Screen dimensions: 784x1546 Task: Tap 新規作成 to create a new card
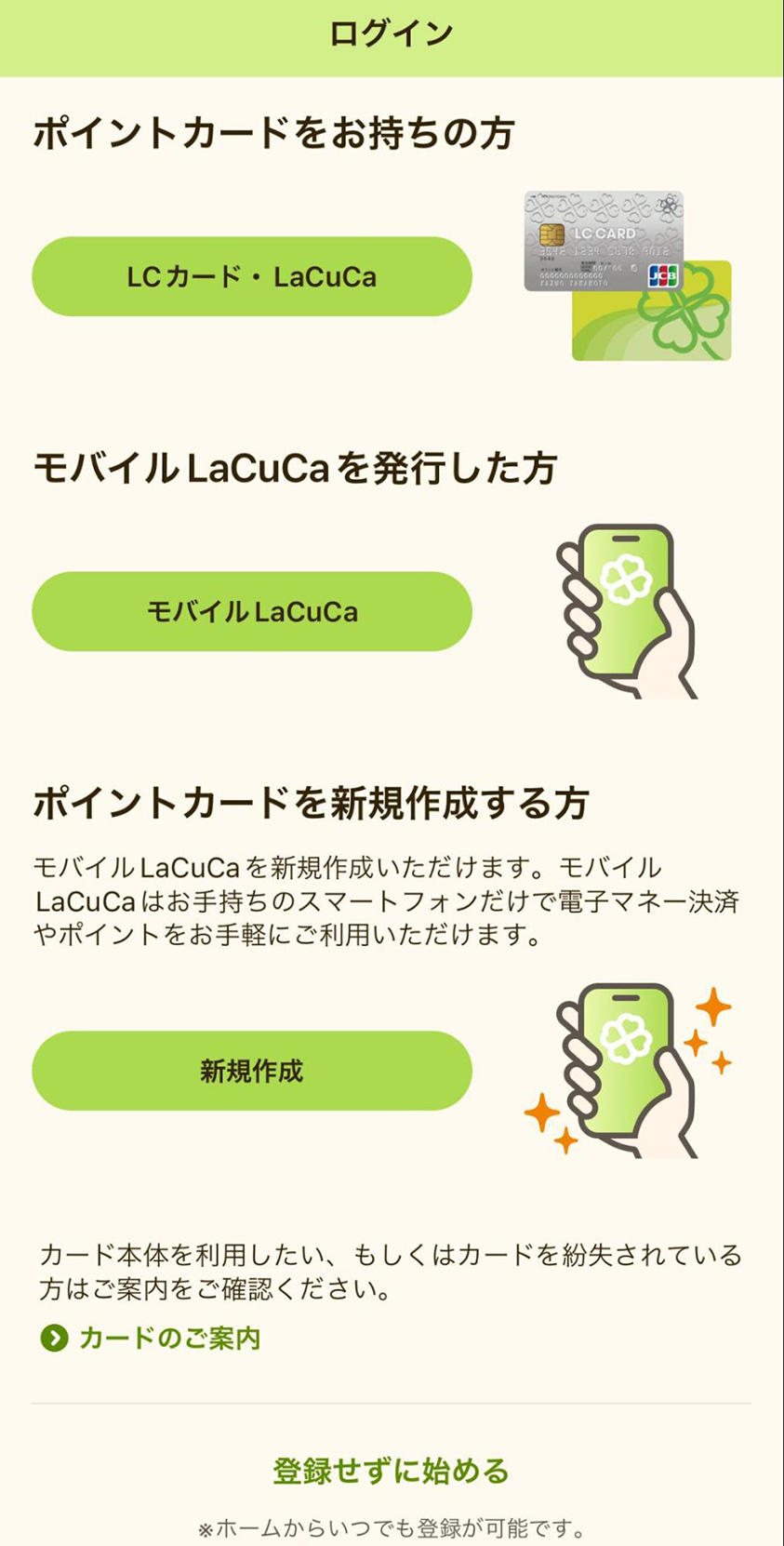[252, 1071]
